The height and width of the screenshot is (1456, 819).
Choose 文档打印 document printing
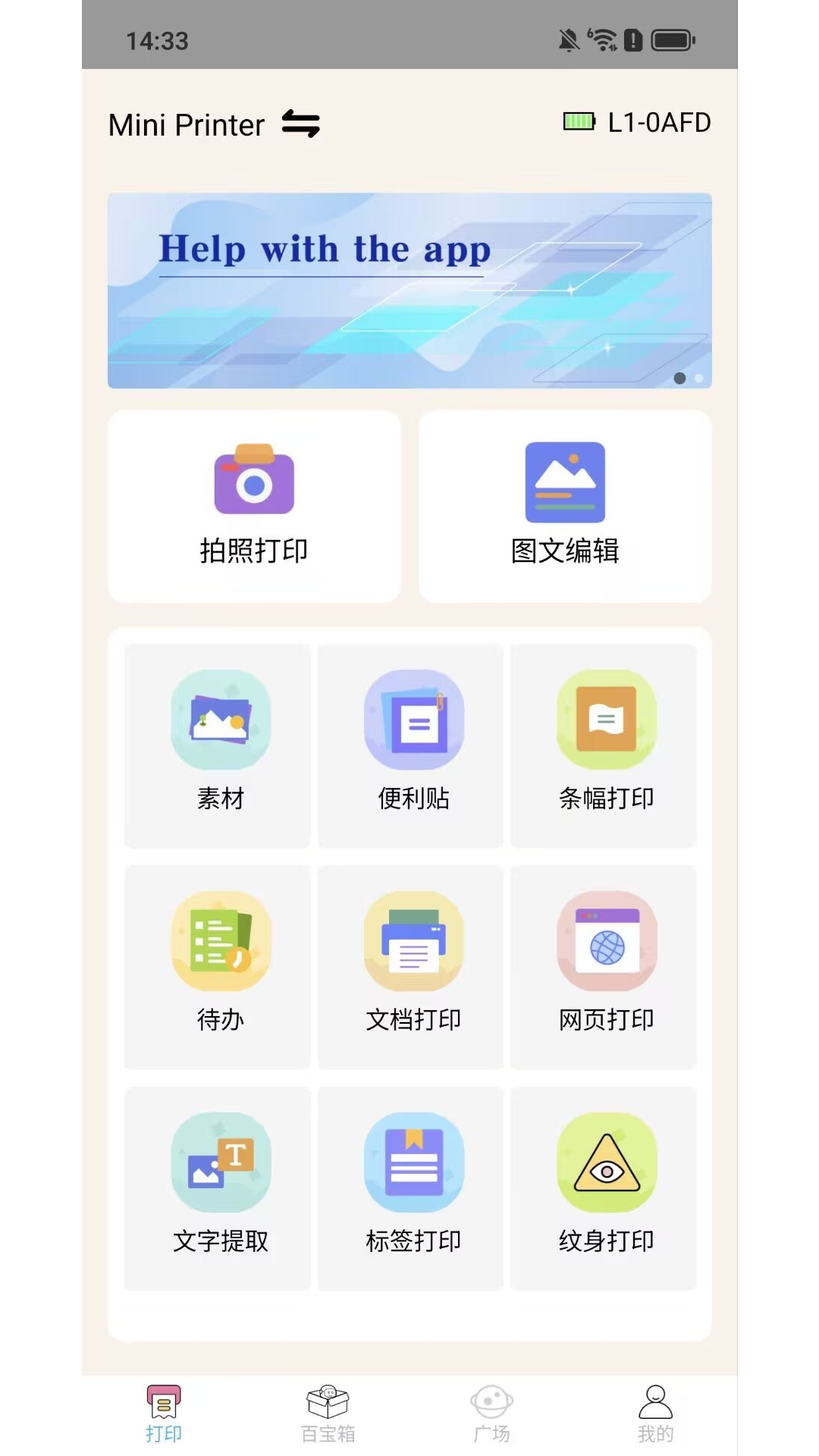coord(413,966)
